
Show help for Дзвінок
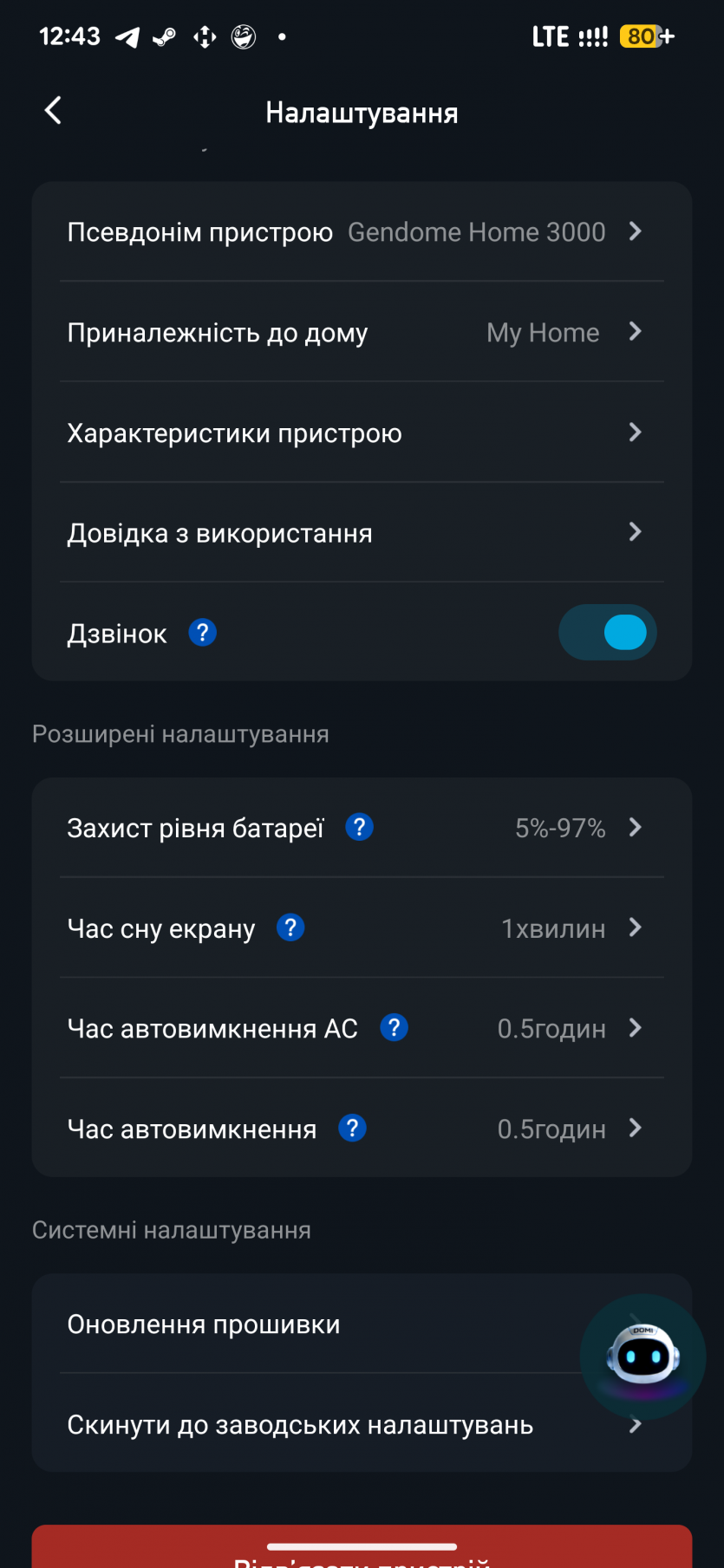click(203, 633)
